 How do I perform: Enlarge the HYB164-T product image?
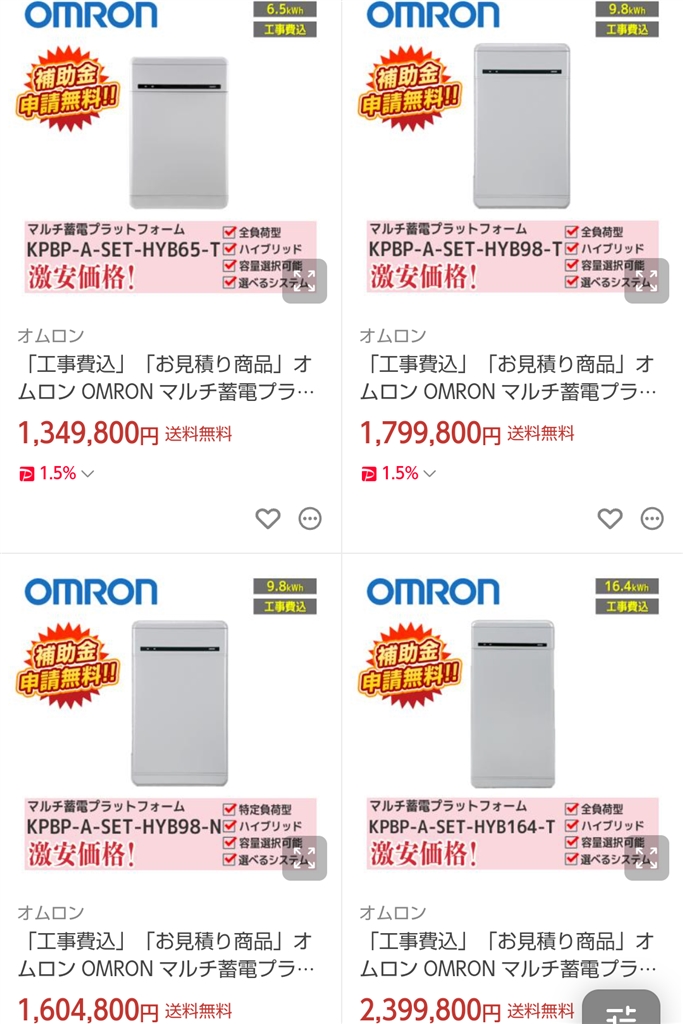[646, 858]
